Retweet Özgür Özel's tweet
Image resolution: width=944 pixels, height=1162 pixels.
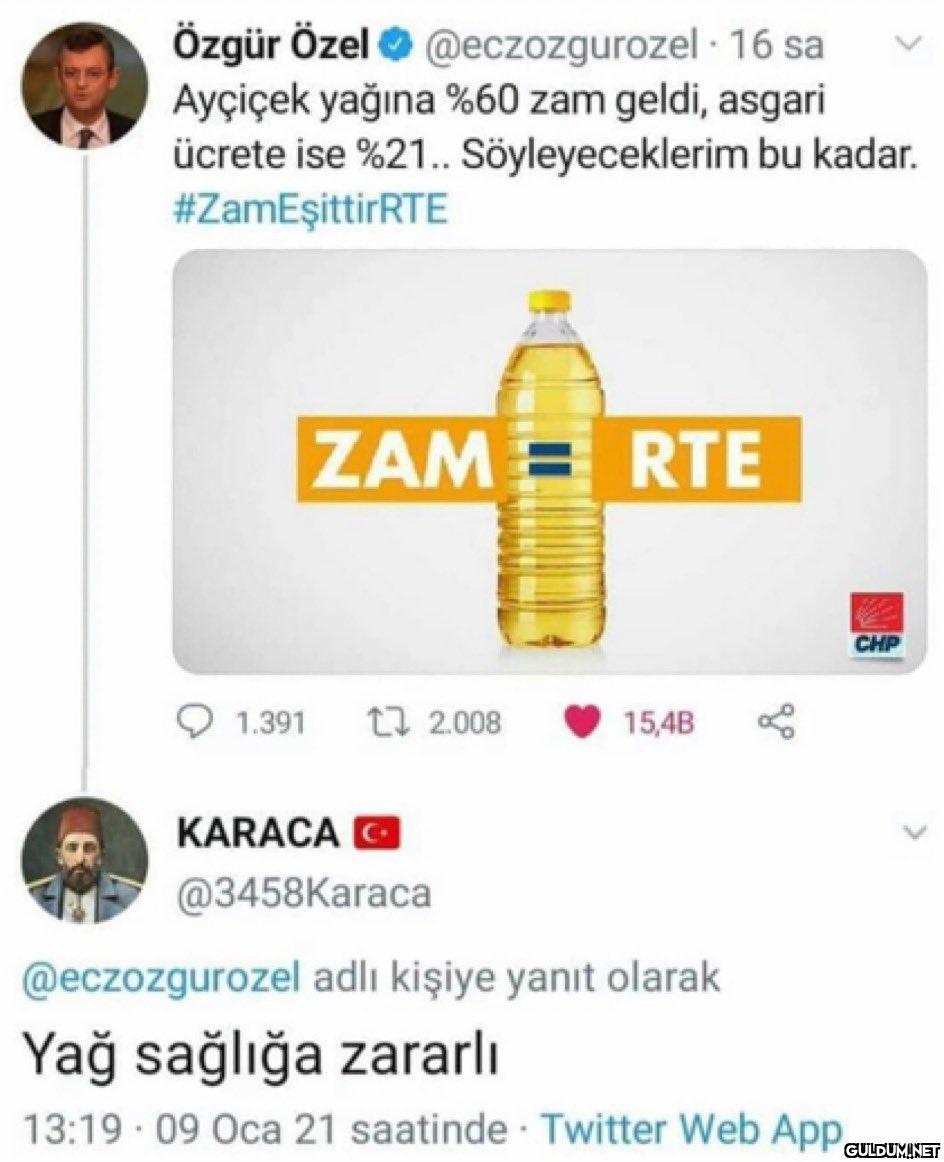tap(379, 722)
